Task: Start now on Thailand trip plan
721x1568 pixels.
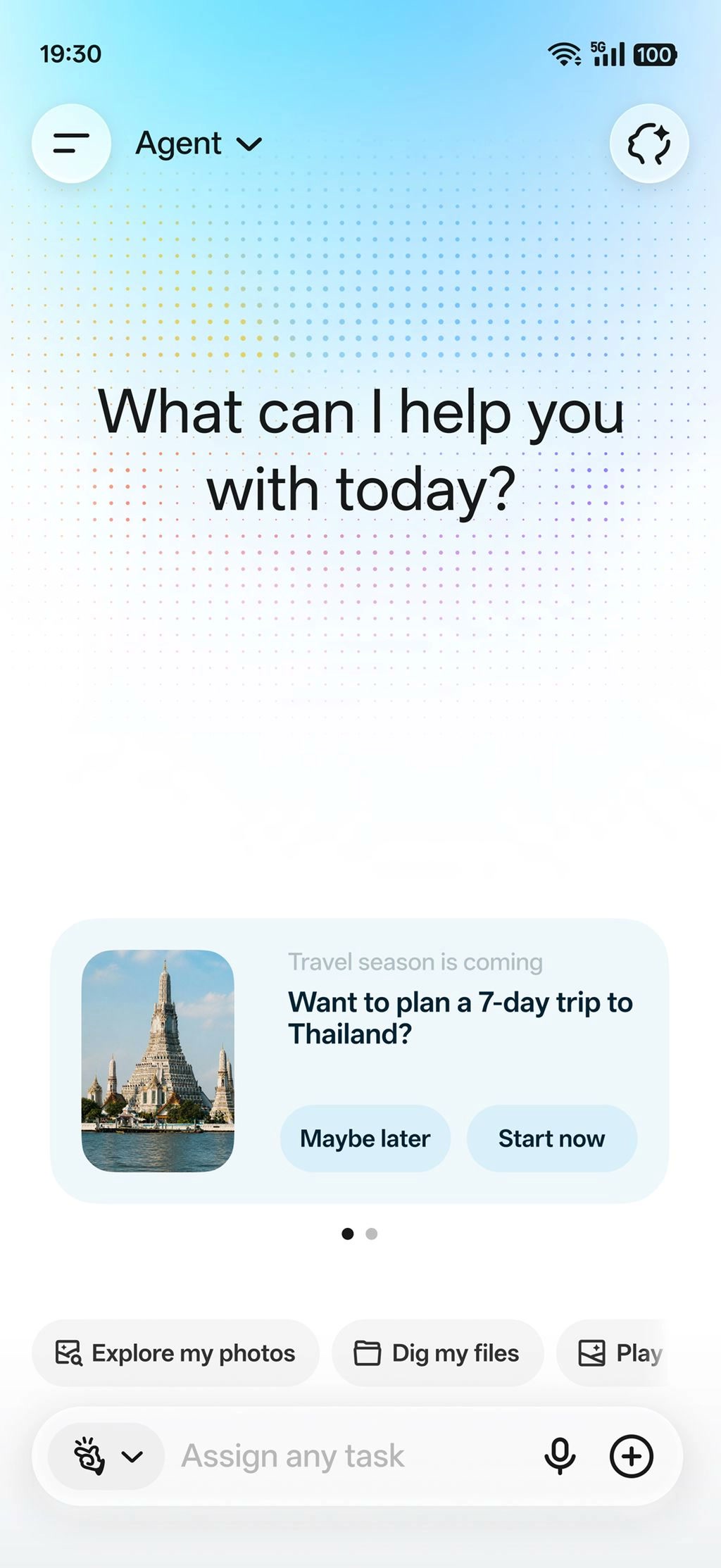Action: pos(551,1139)
